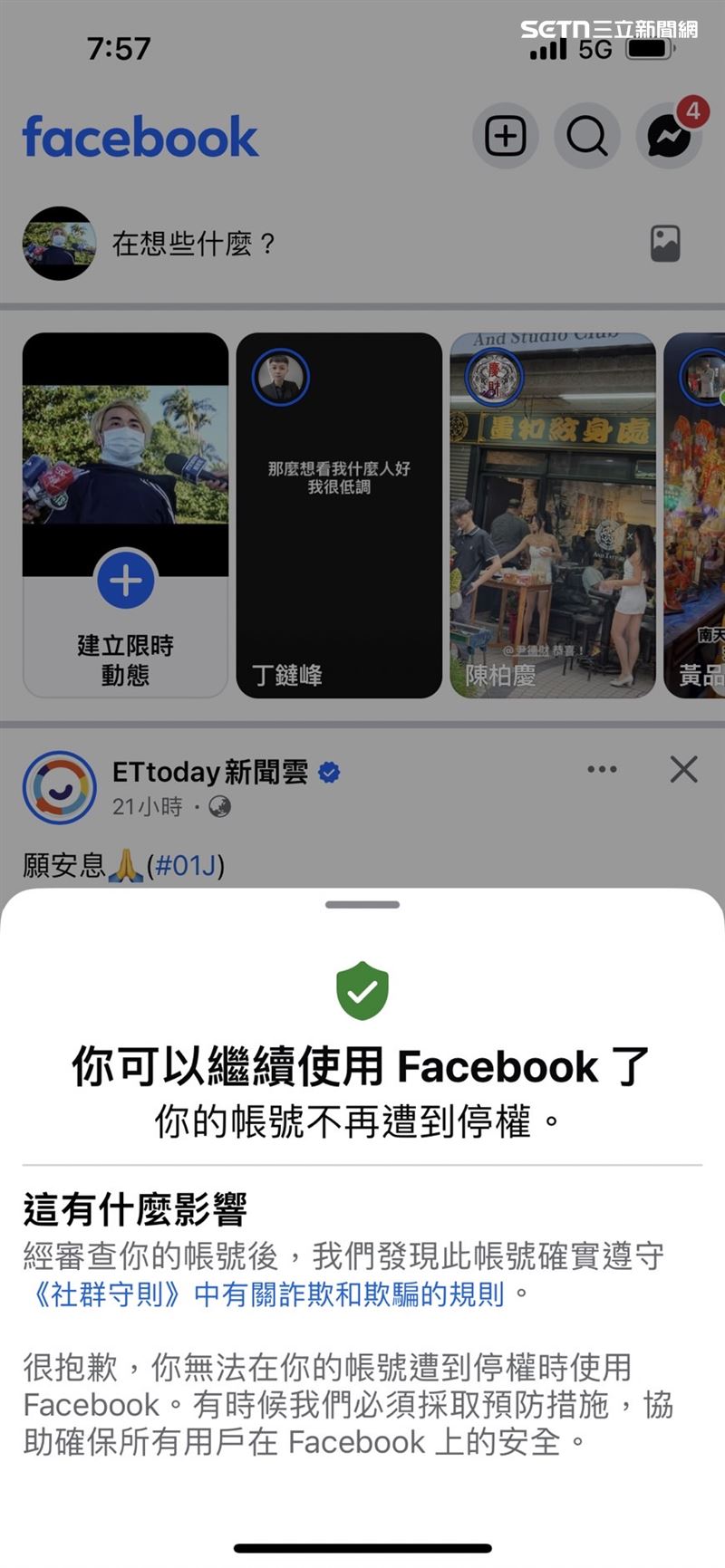
Task: View 陳柏慶's story
Action: tap(552, 515)
